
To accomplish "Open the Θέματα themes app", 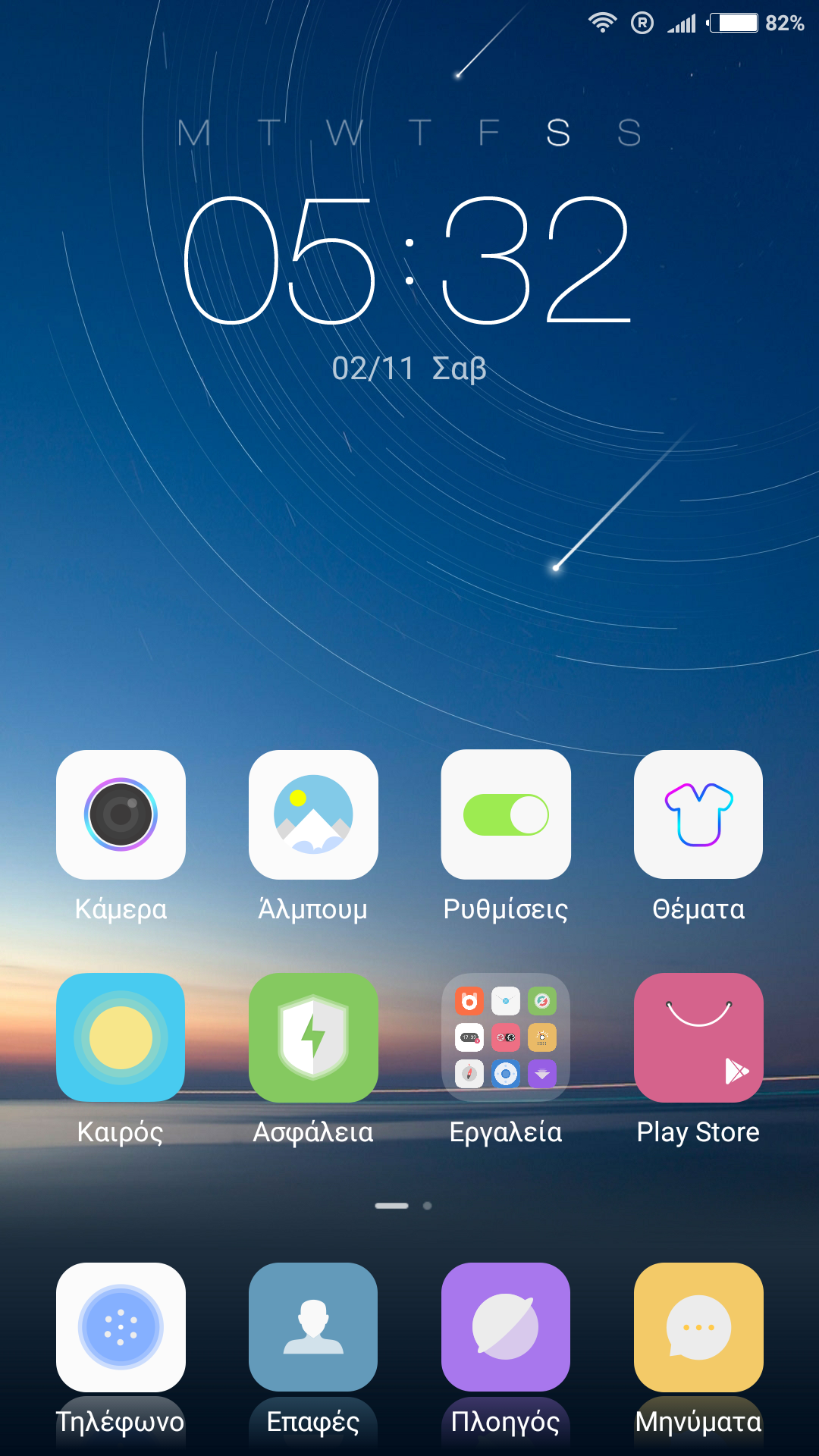I will [698, 814].
